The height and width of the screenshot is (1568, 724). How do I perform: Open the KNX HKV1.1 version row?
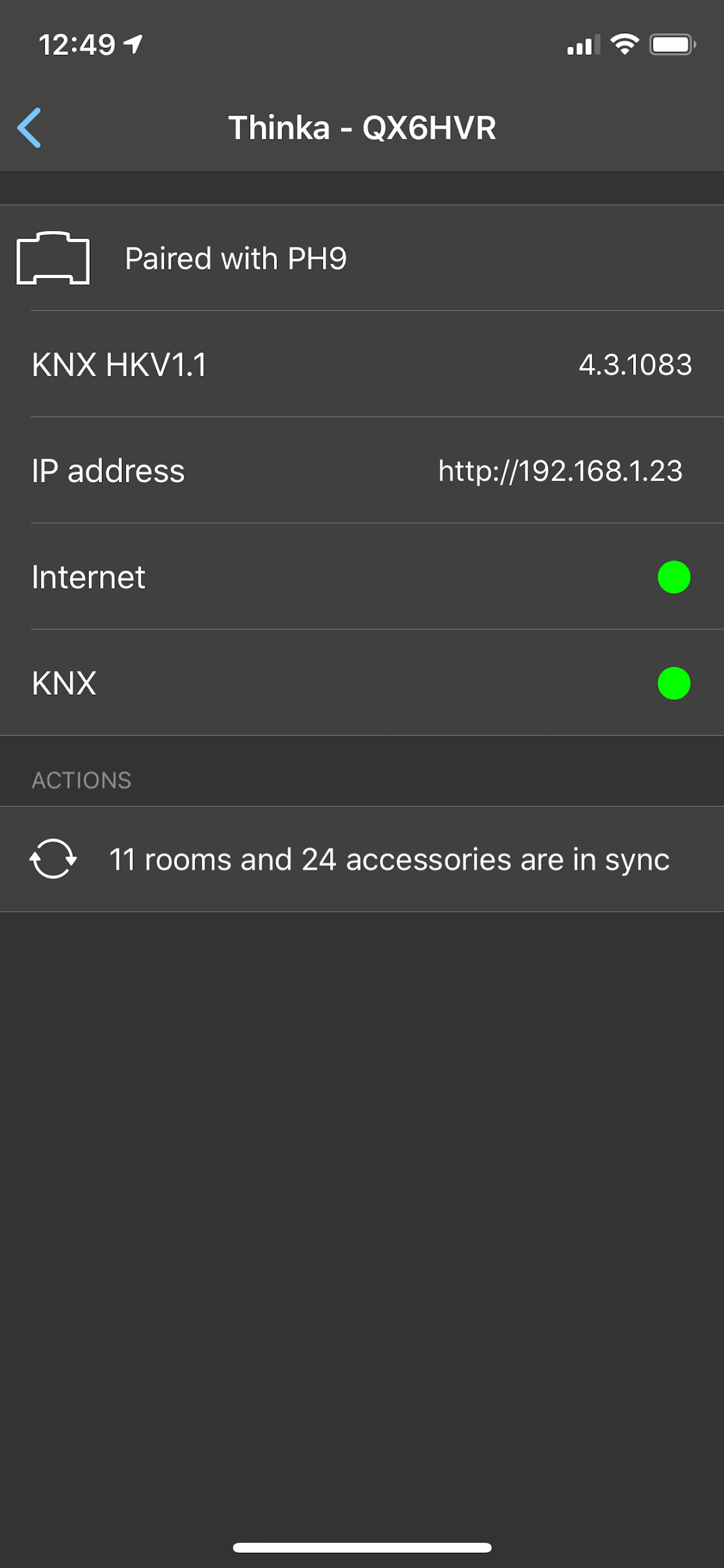coord(362,364)
